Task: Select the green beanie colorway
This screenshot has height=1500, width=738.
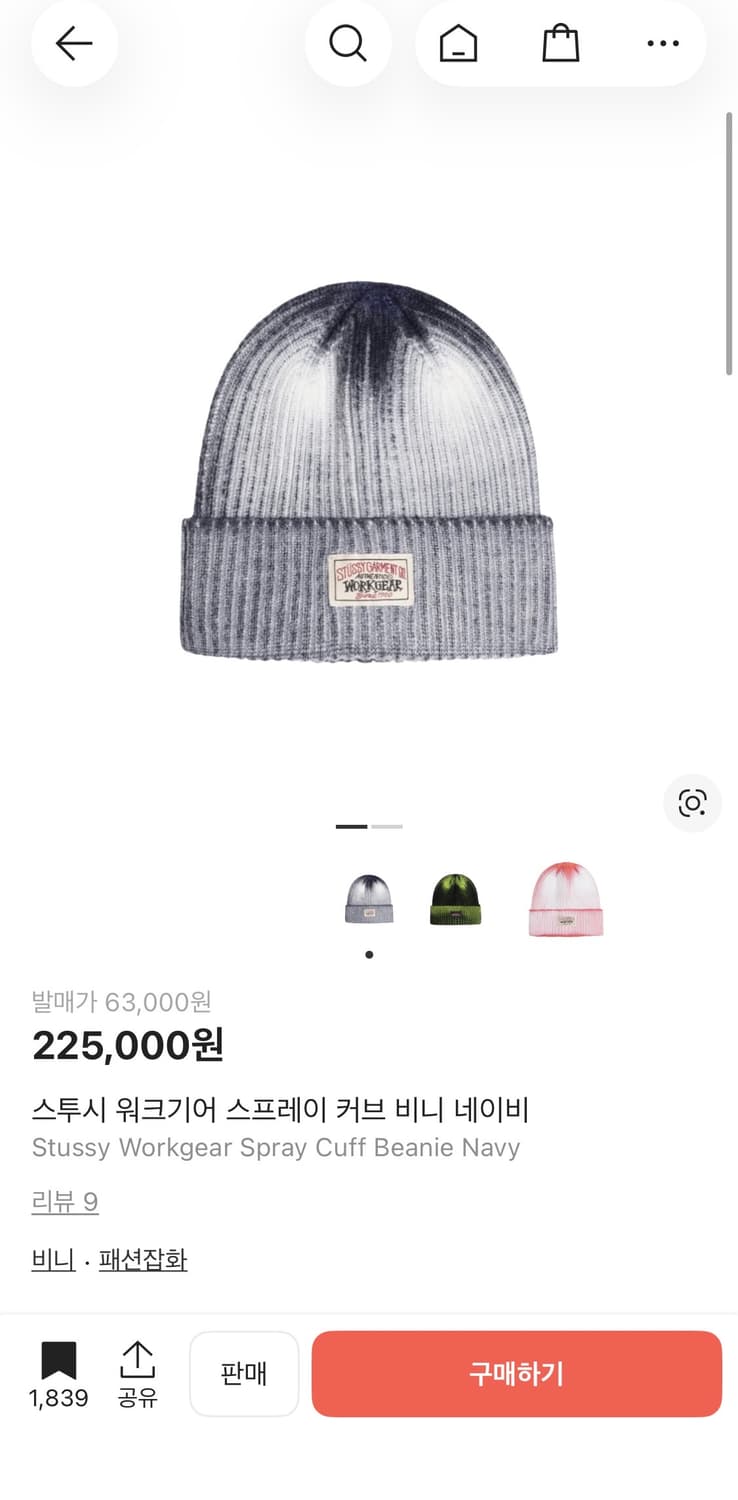Action: click(x=457, y=898)
